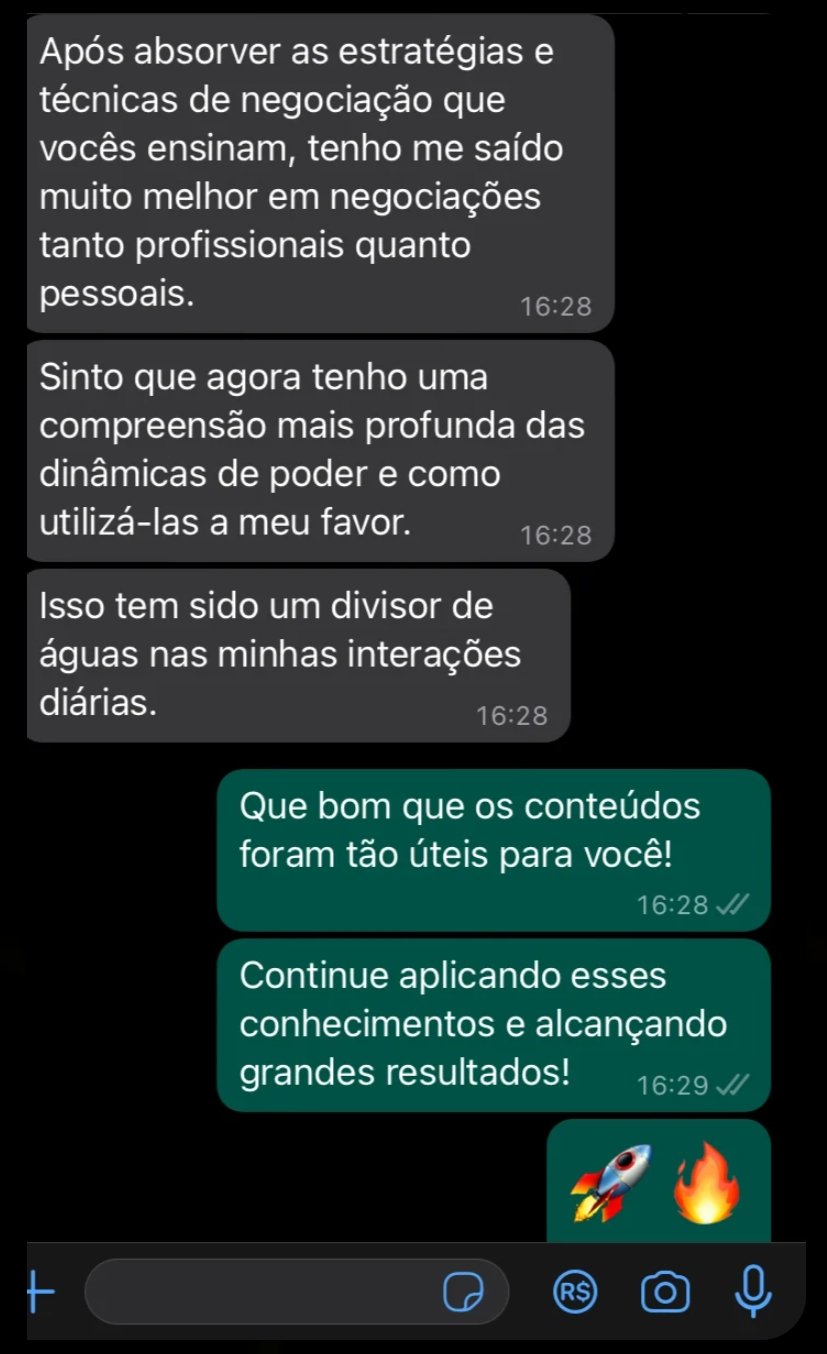Open the sticker picker
Image resolution: width=827 pixels, height=1354 pixels.
pyautogui.click(x=464, y=1293)
